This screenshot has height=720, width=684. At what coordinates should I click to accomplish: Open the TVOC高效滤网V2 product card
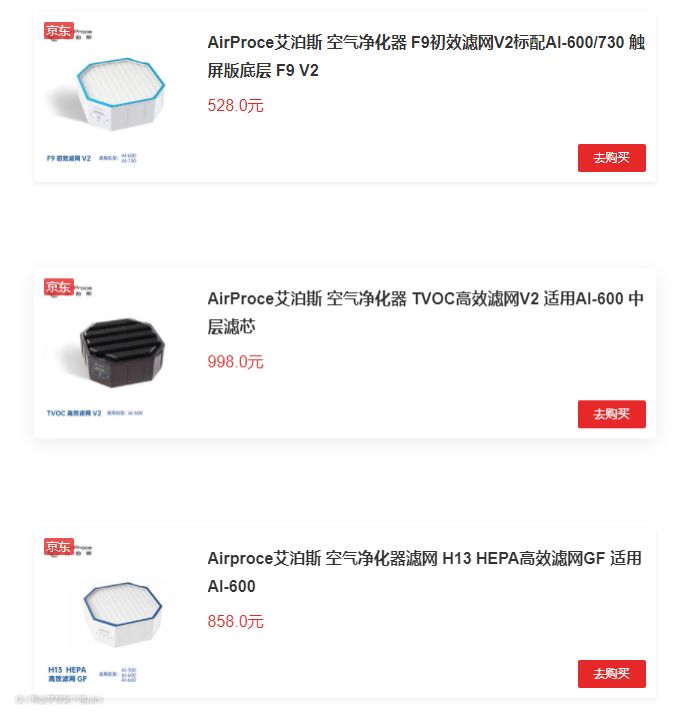point(425,312)
